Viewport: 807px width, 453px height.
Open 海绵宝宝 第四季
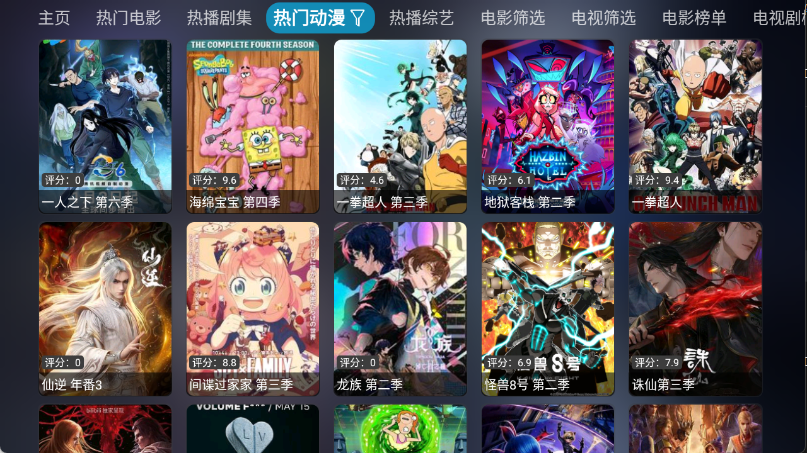[252, 126]
